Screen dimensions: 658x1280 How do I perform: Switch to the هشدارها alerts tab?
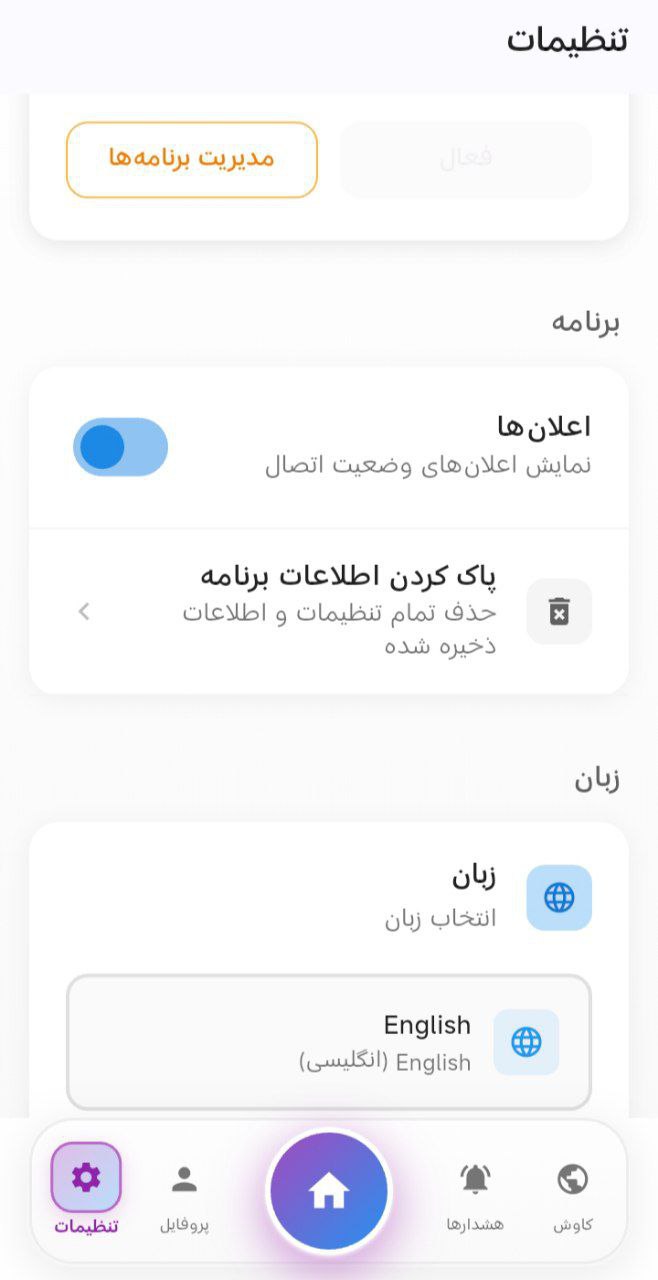click(x=474, y=1196)
